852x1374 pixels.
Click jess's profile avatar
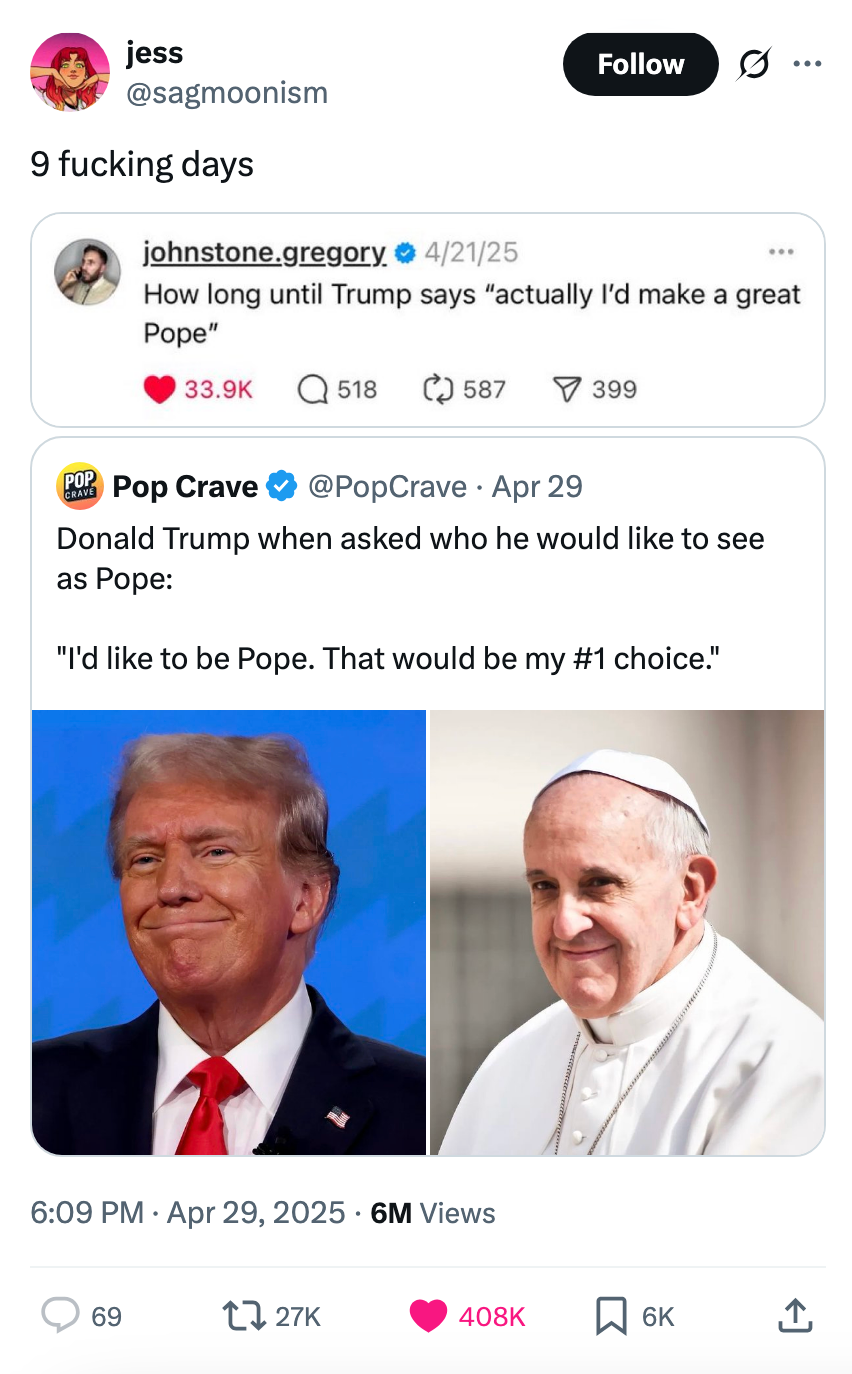(69, 71)
